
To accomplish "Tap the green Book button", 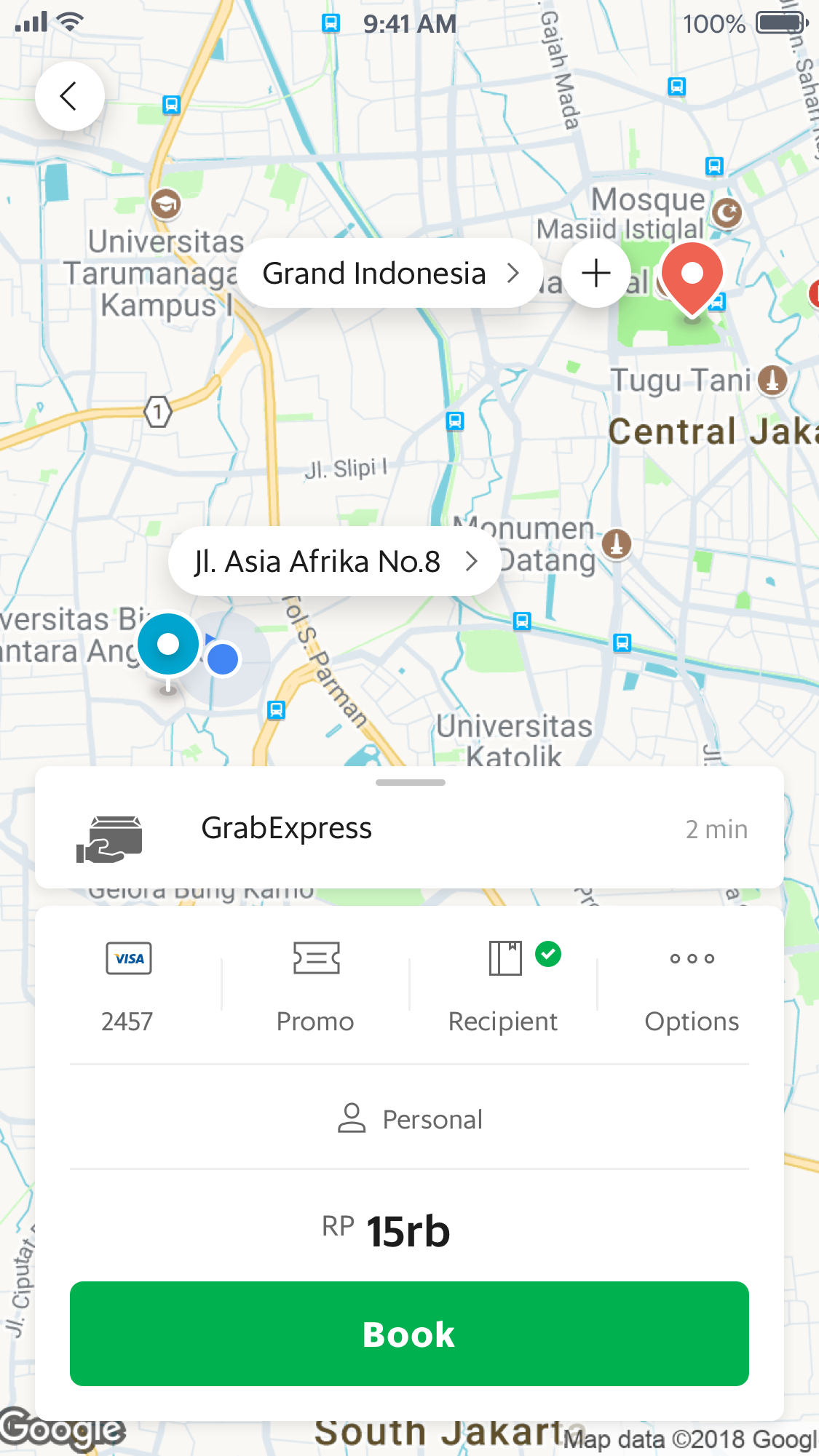I will (409, 1334).
